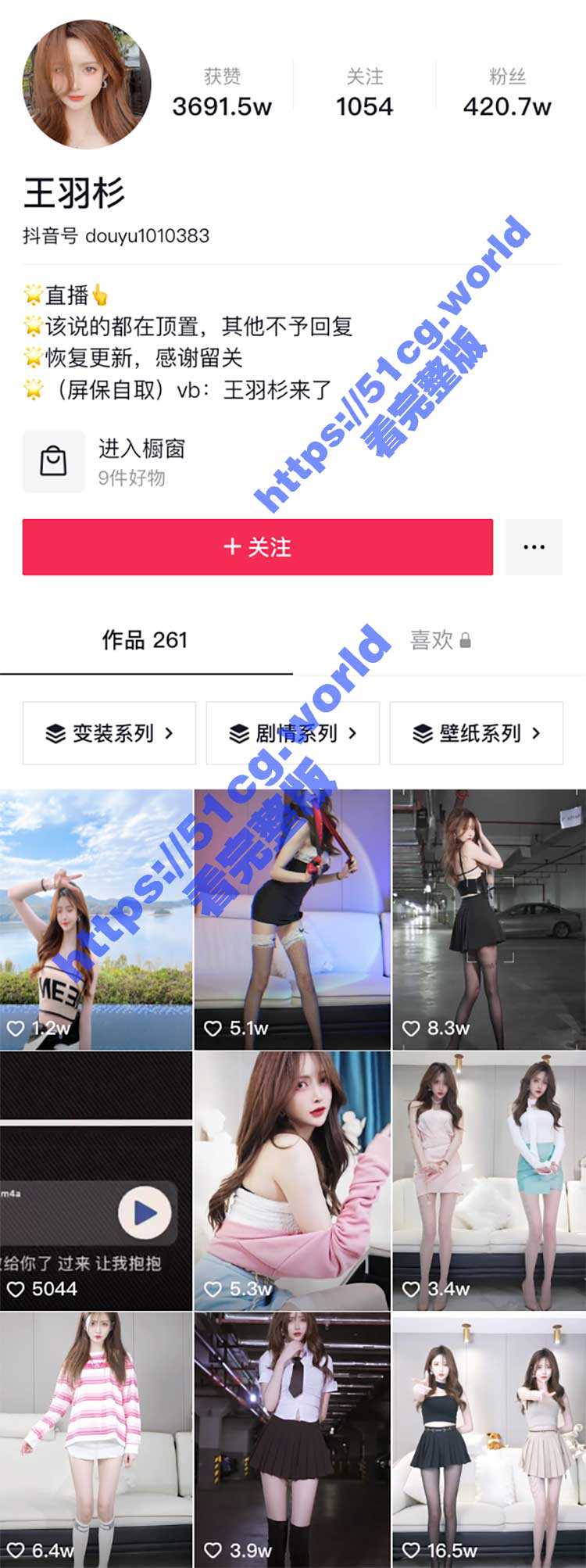The width and height of the screenshot is (586, 1568).
Task: View the profile avatar photo
Action: click(x=86, y=84)
